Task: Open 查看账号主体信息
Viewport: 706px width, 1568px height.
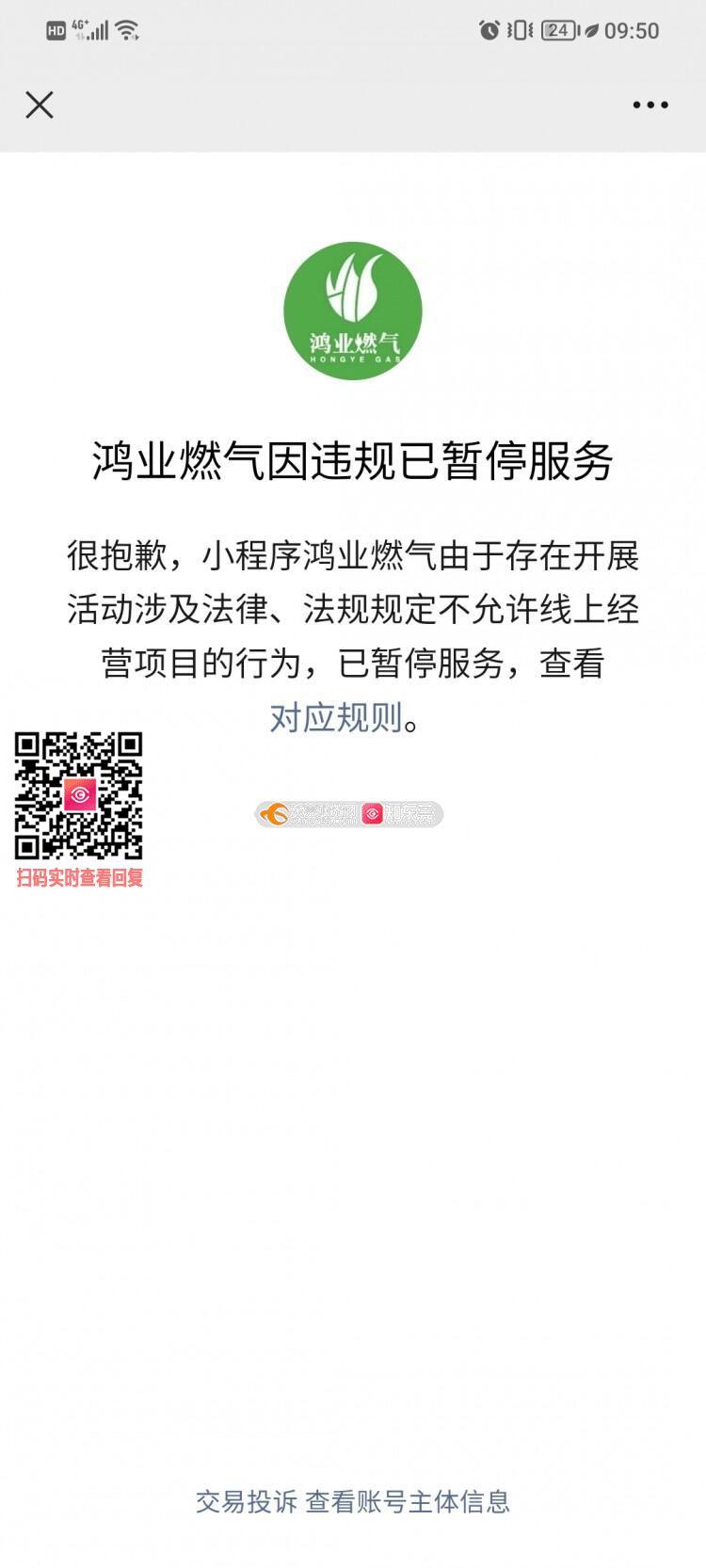Action: (407, 1500)
